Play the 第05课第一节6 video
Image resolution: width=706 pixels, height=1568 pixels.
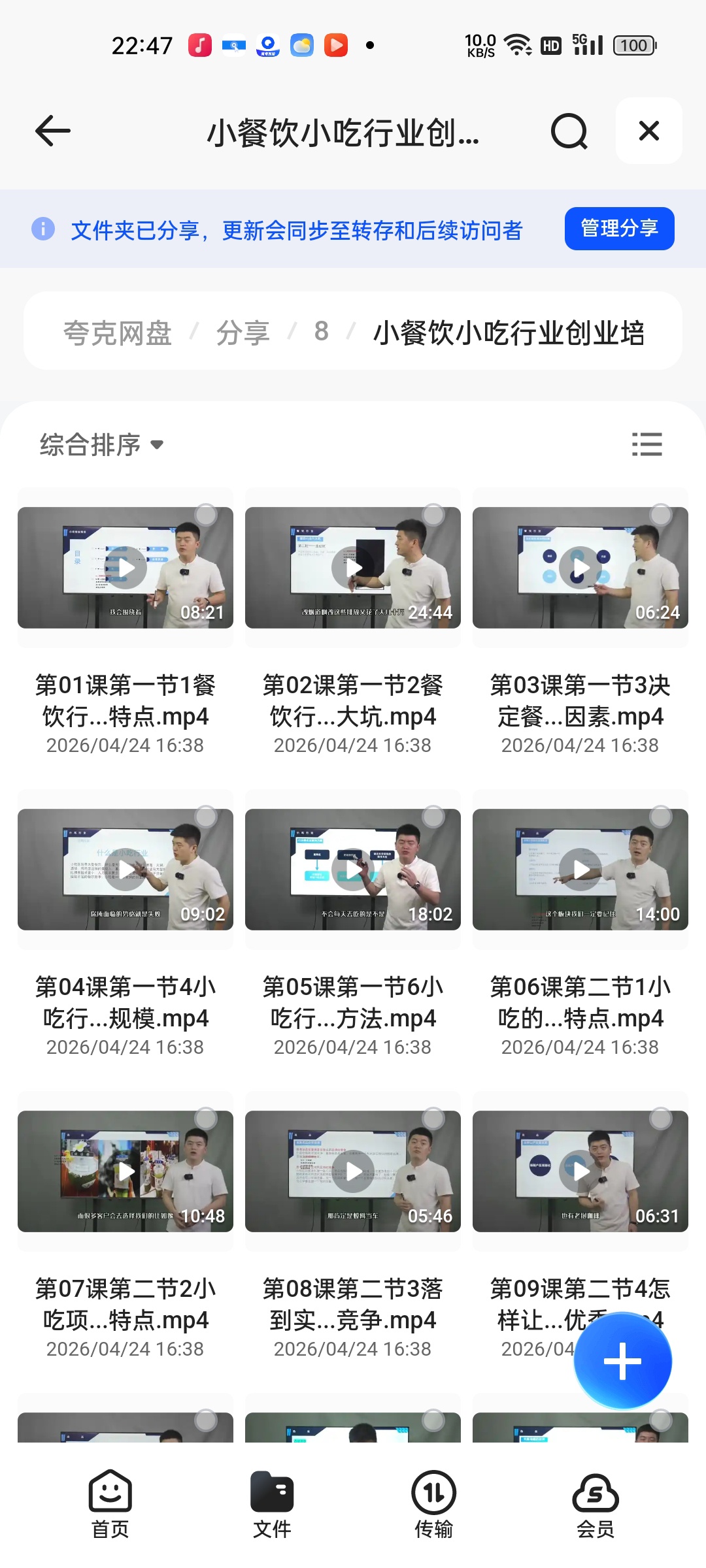[x=353, y=870]
